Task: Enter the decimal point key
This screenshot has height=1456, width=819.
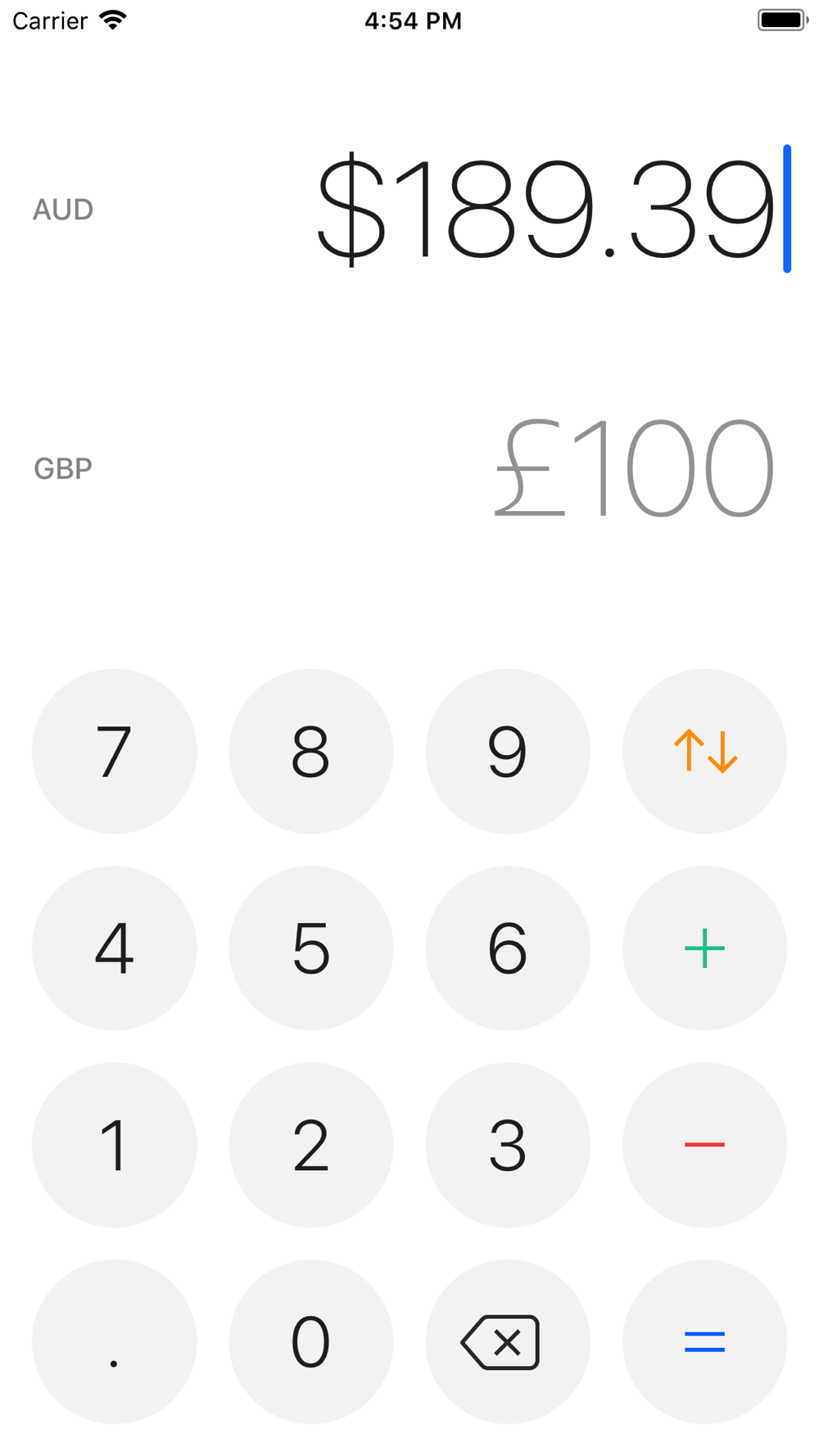Action: 115,1341
